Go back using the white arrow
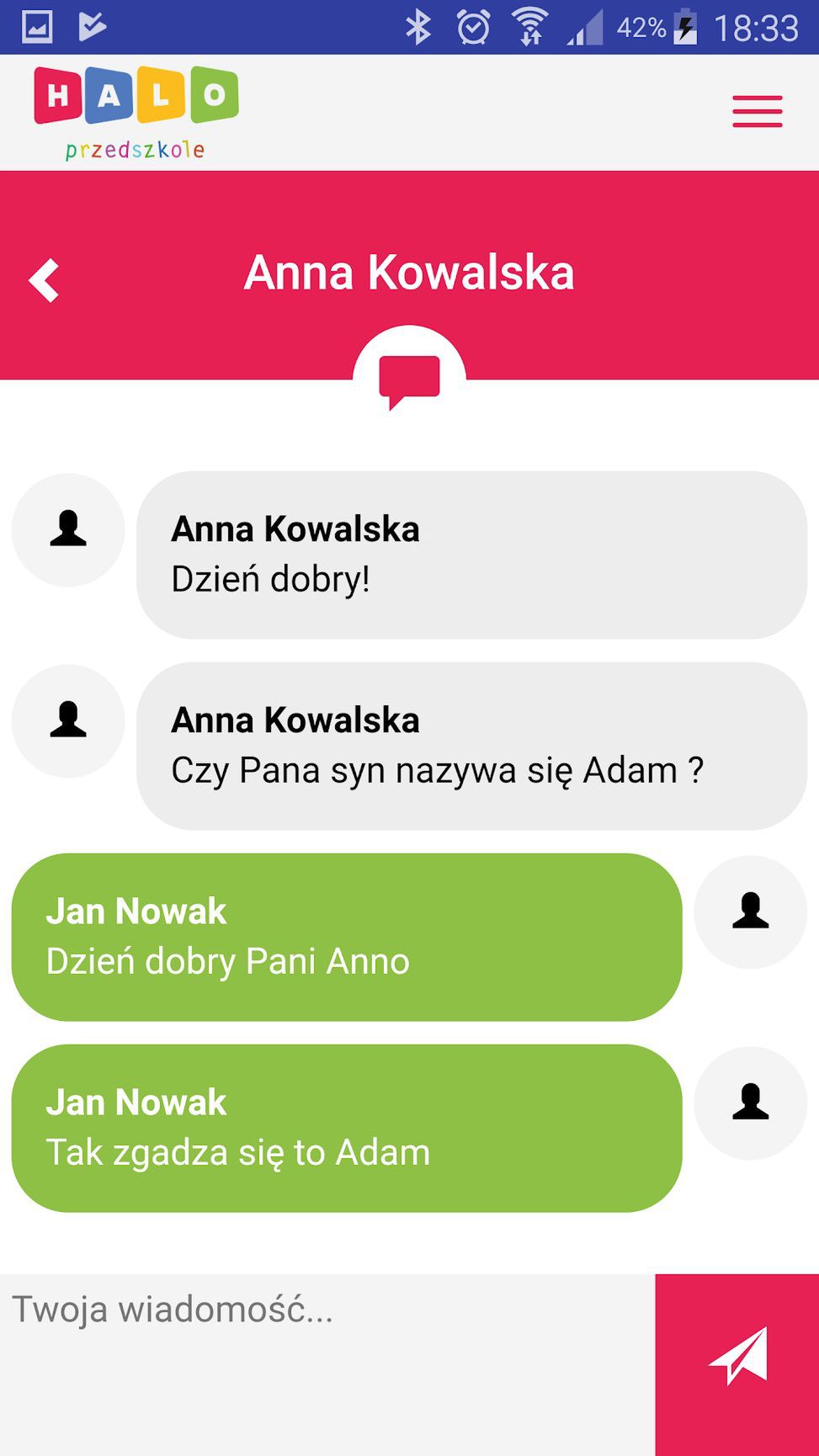Viewport: 819px width, 1456px height. point(44,280)
